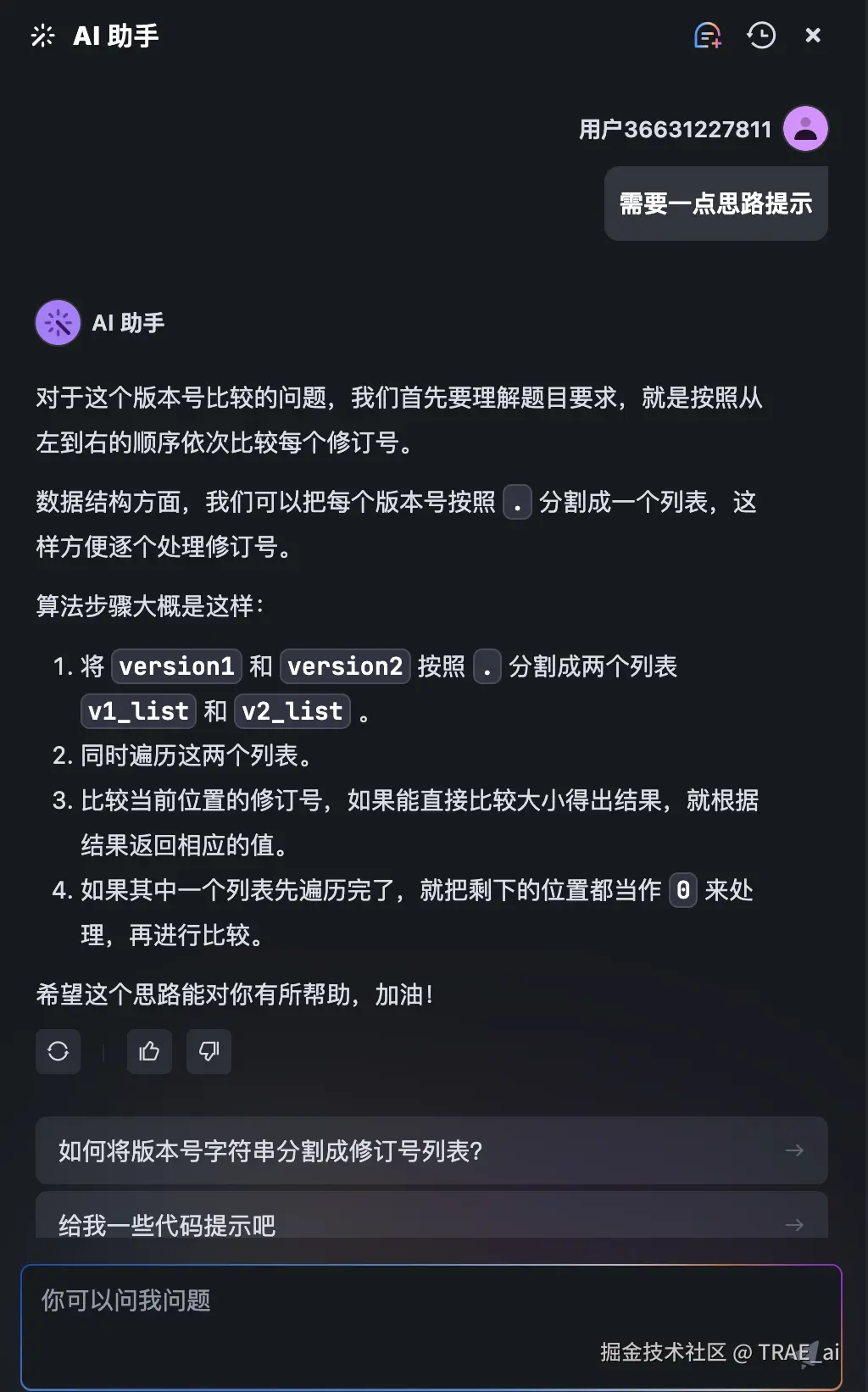Close the AI assistant panel

pos(813,36)
